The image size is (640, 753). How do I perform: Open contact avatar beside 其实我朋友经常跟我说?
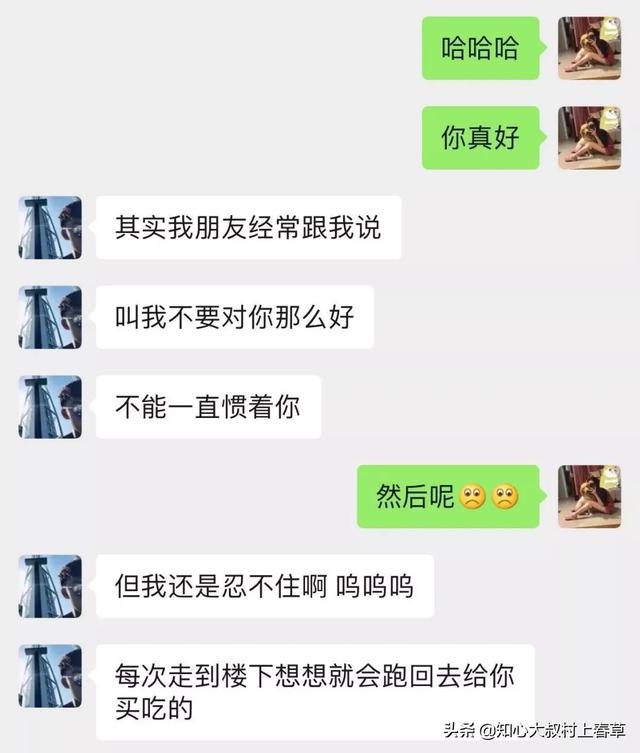pyautogui.click(x=50, y=228)
